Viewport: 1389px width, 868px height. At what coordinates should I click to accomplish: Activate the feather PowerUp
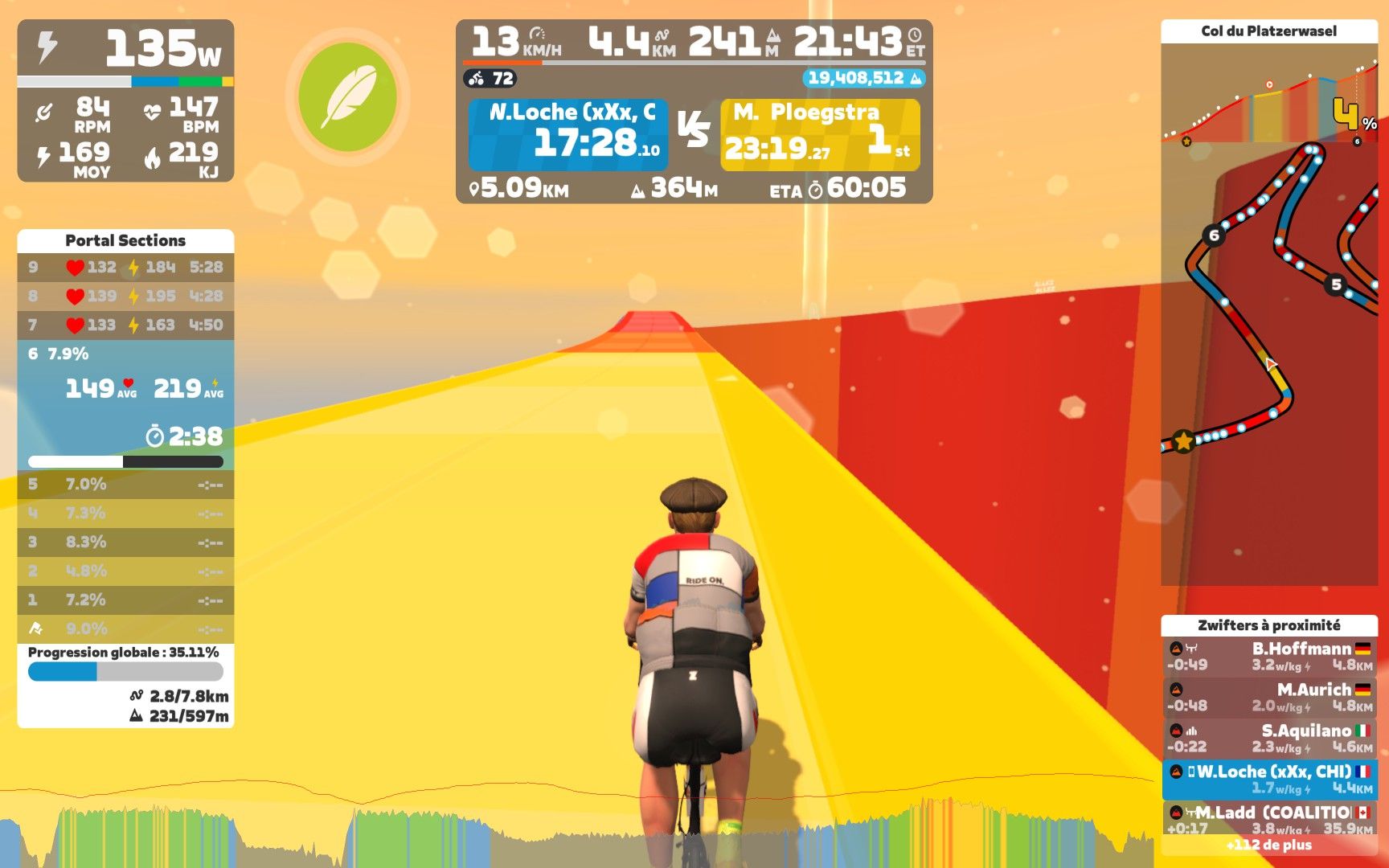click(347, 97)
